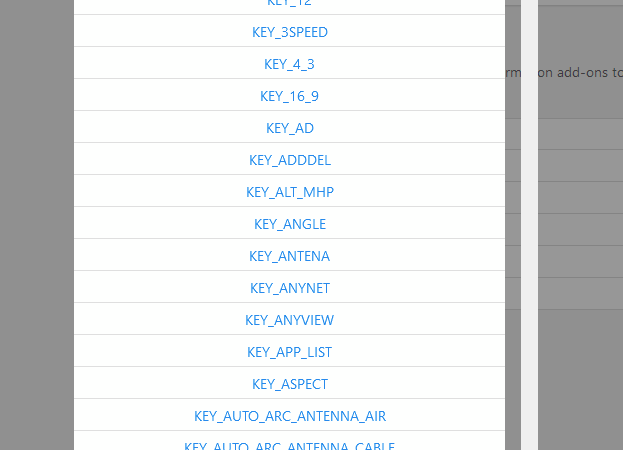The image size is (623, 450).
Task: Choose KEY_ANYNET from the list
Action: tap(289, 288)
